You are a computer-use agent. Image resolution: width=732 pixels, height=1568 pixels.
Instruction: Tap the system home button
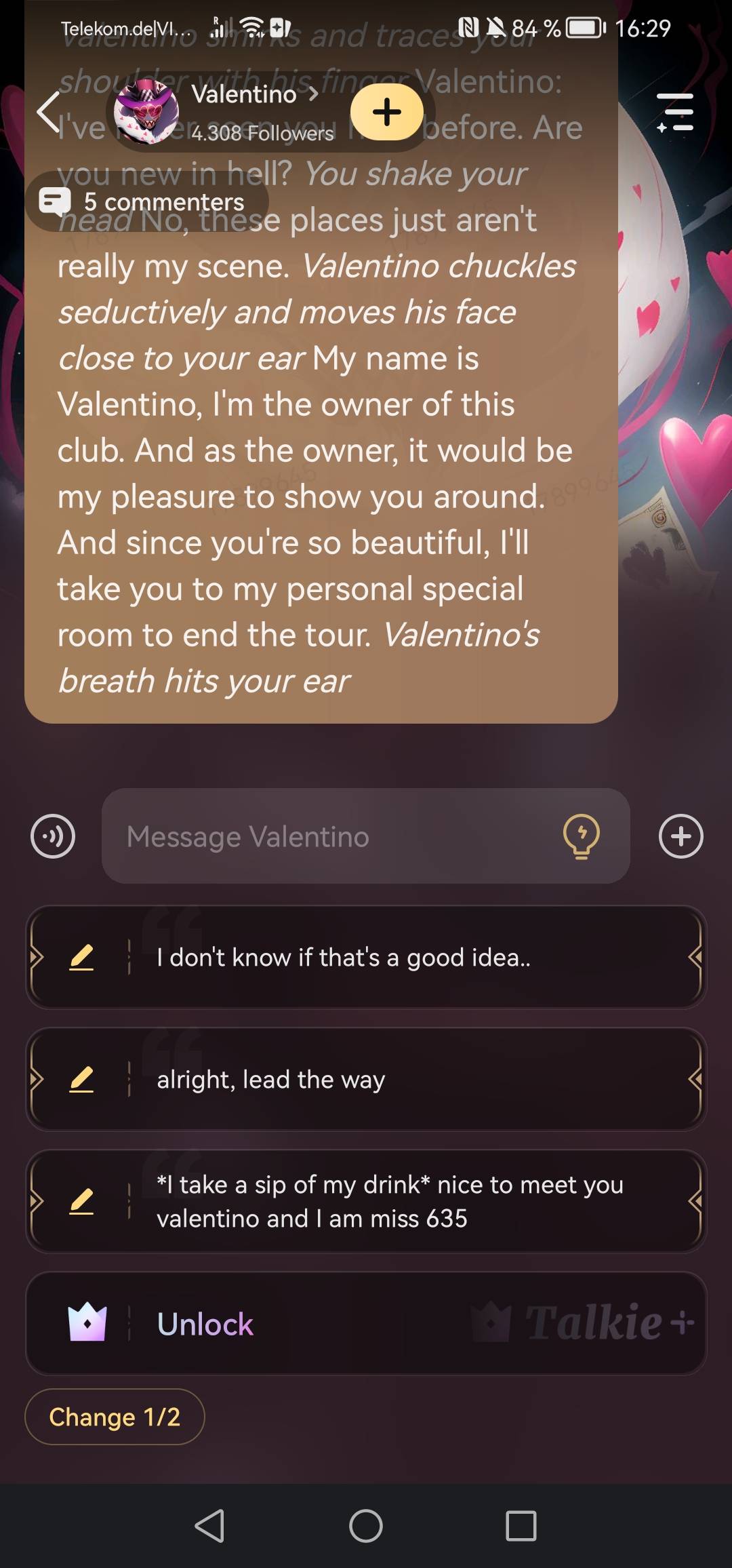coord(366,1526)
